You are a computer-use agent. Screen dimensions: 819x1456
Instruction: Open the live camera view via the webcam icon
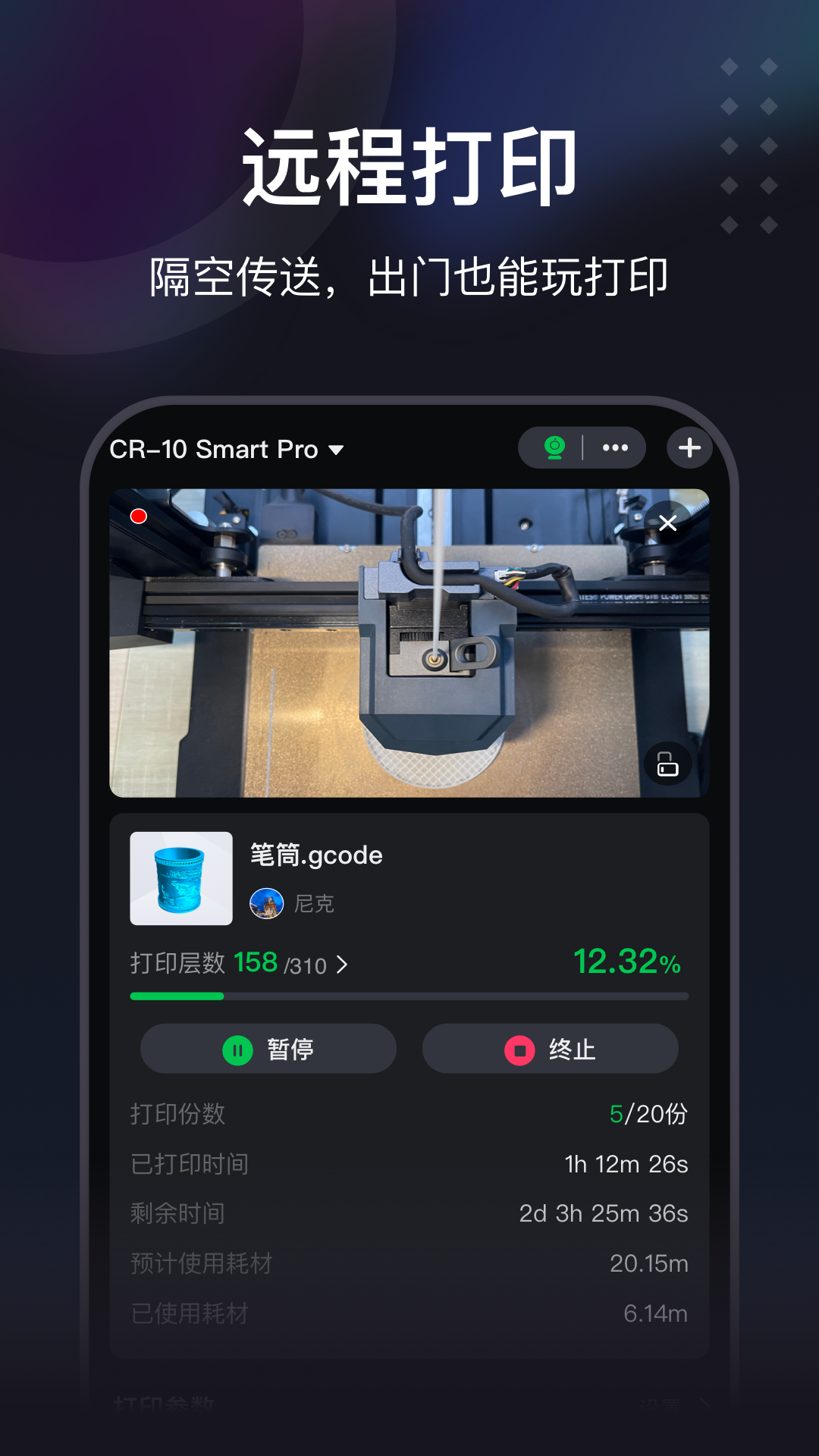(556, 447)
